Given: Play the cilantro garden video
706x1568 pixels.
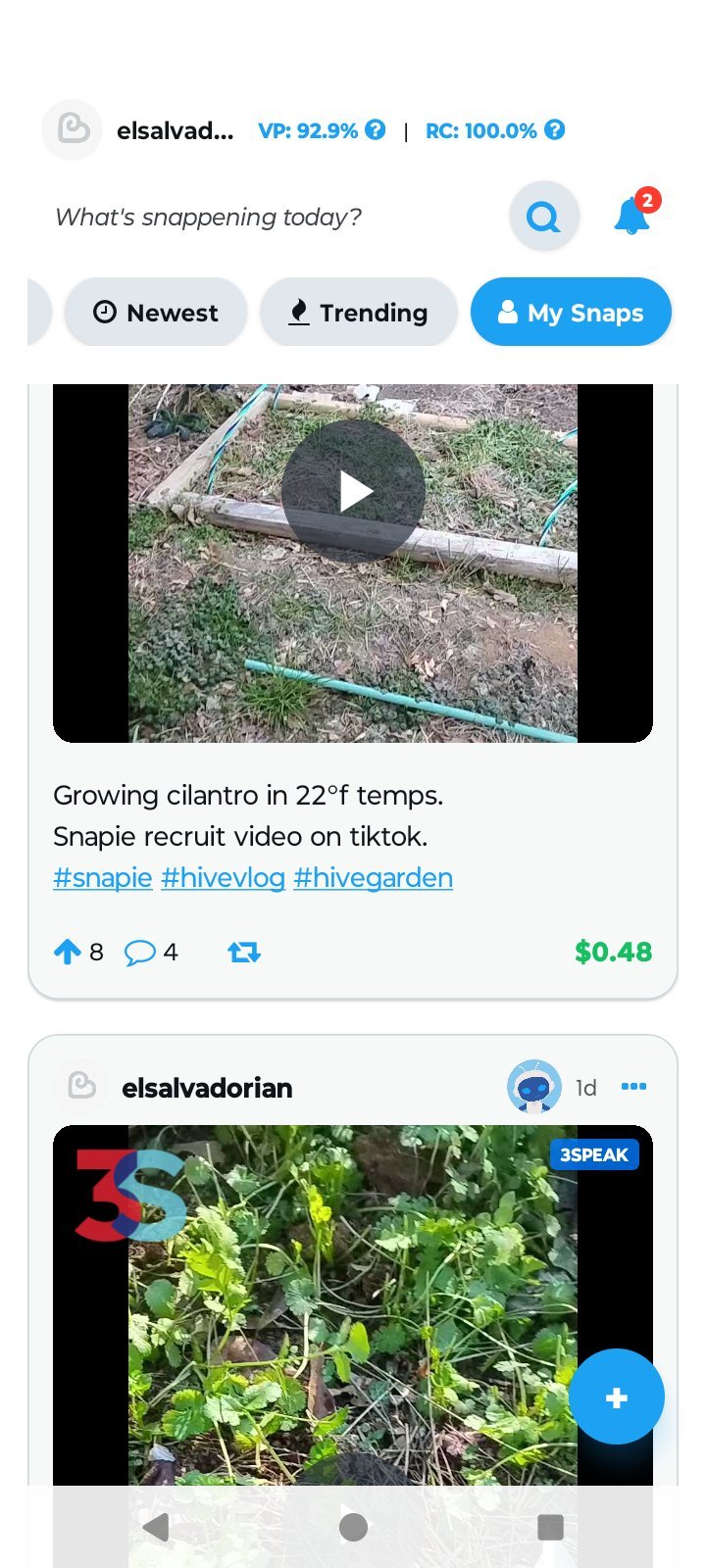Looking at the screenshot, I should (353, 491).
